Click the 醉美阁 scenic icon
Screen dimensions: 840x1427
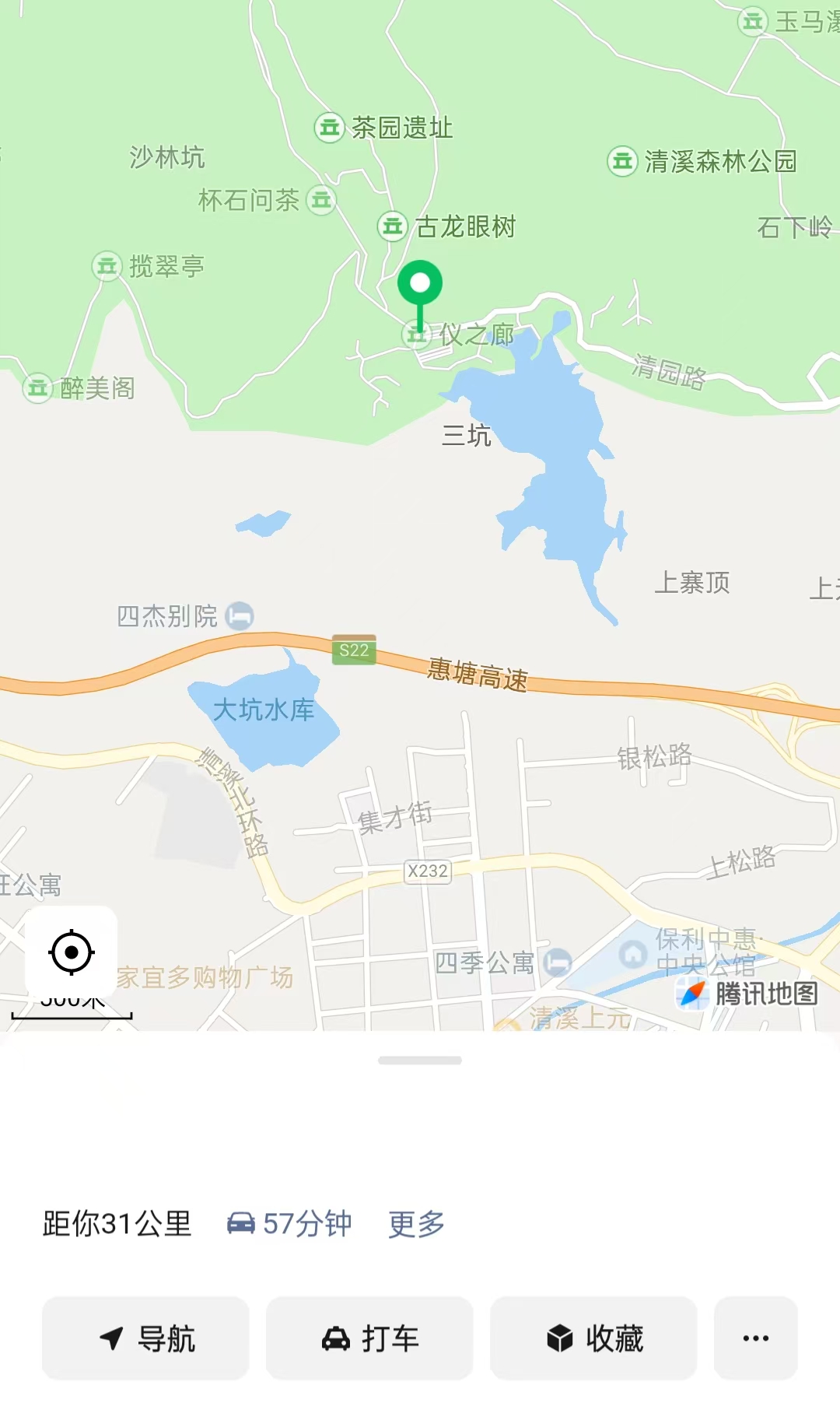pos(36,388)
